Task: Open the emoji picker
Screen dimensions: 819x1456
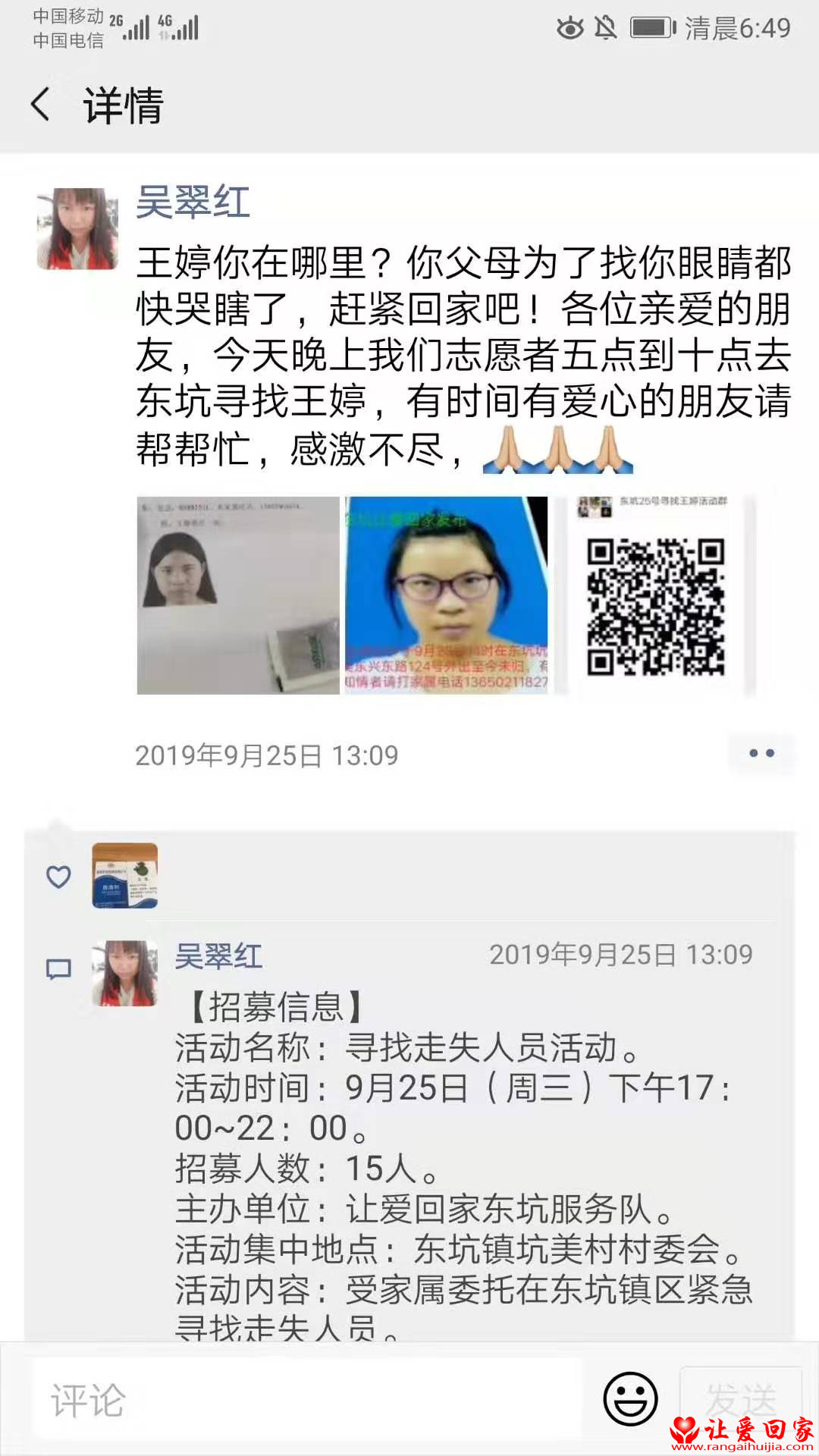Action: [x=630, y=1399]
